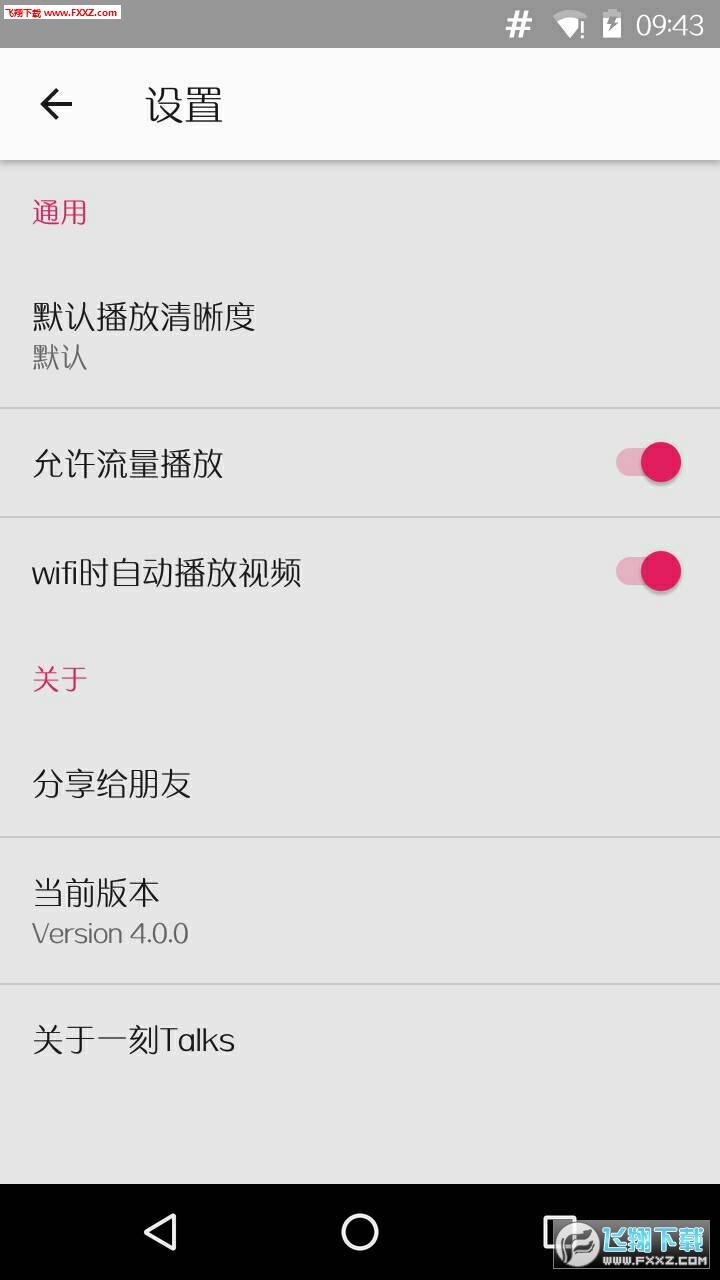Tap the system back triangle button
Viewport: 720px width, 1280px height.
[x=161, y=1232]
